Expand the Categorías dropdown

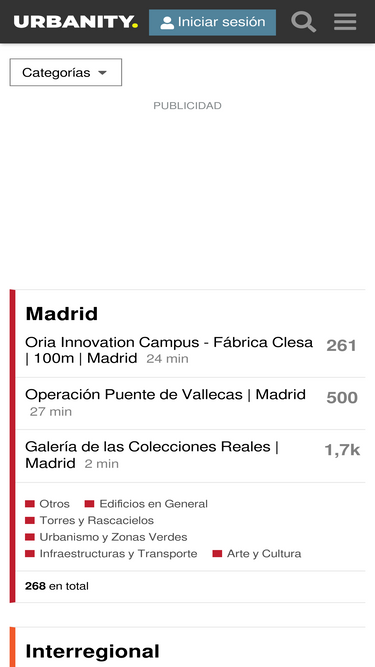pyautogui.click(x=66, y=72)
